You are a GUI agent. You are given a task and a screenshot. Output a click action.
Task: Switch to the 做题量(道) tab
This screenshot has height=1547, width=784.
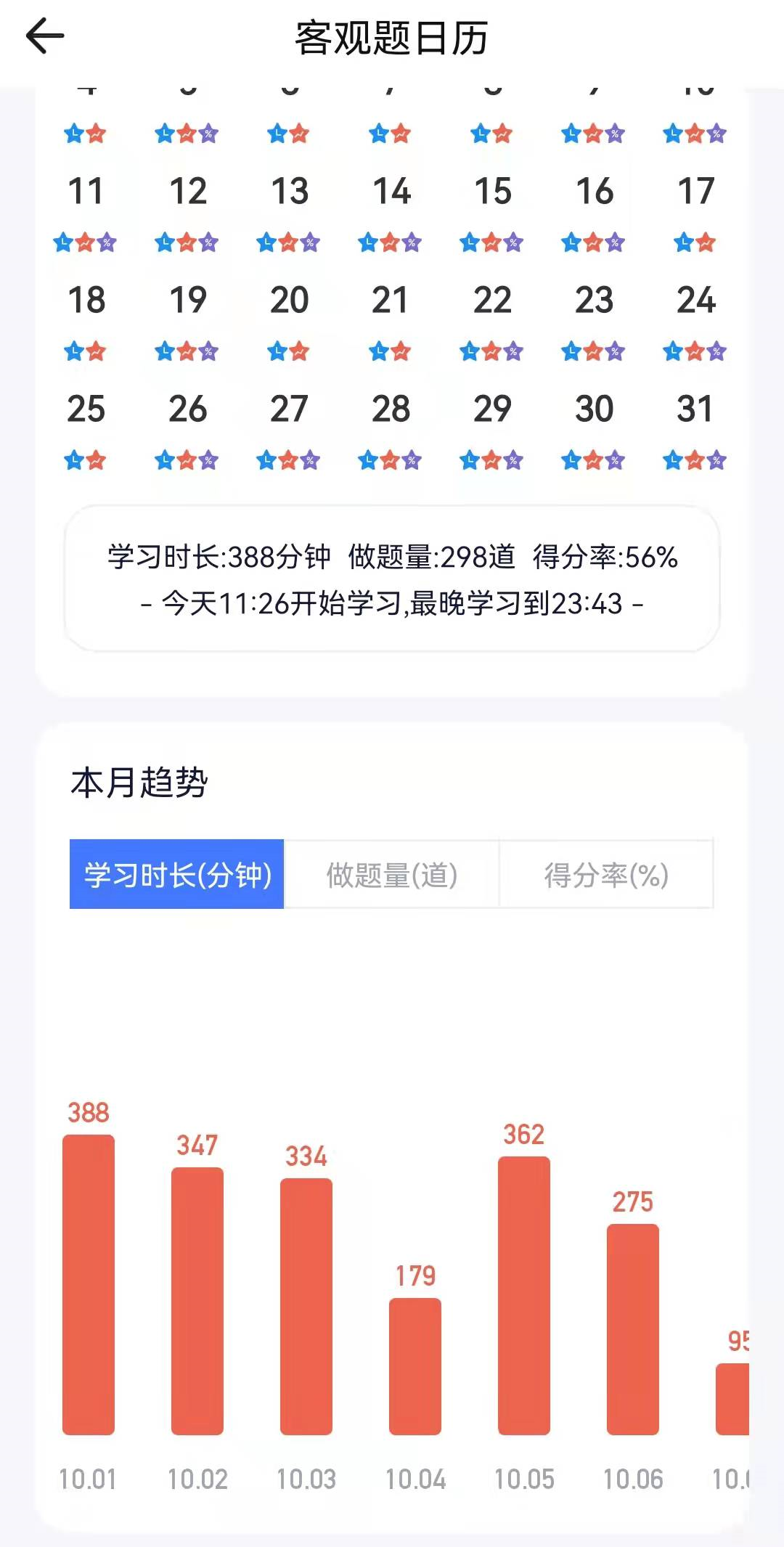point(391,875)
